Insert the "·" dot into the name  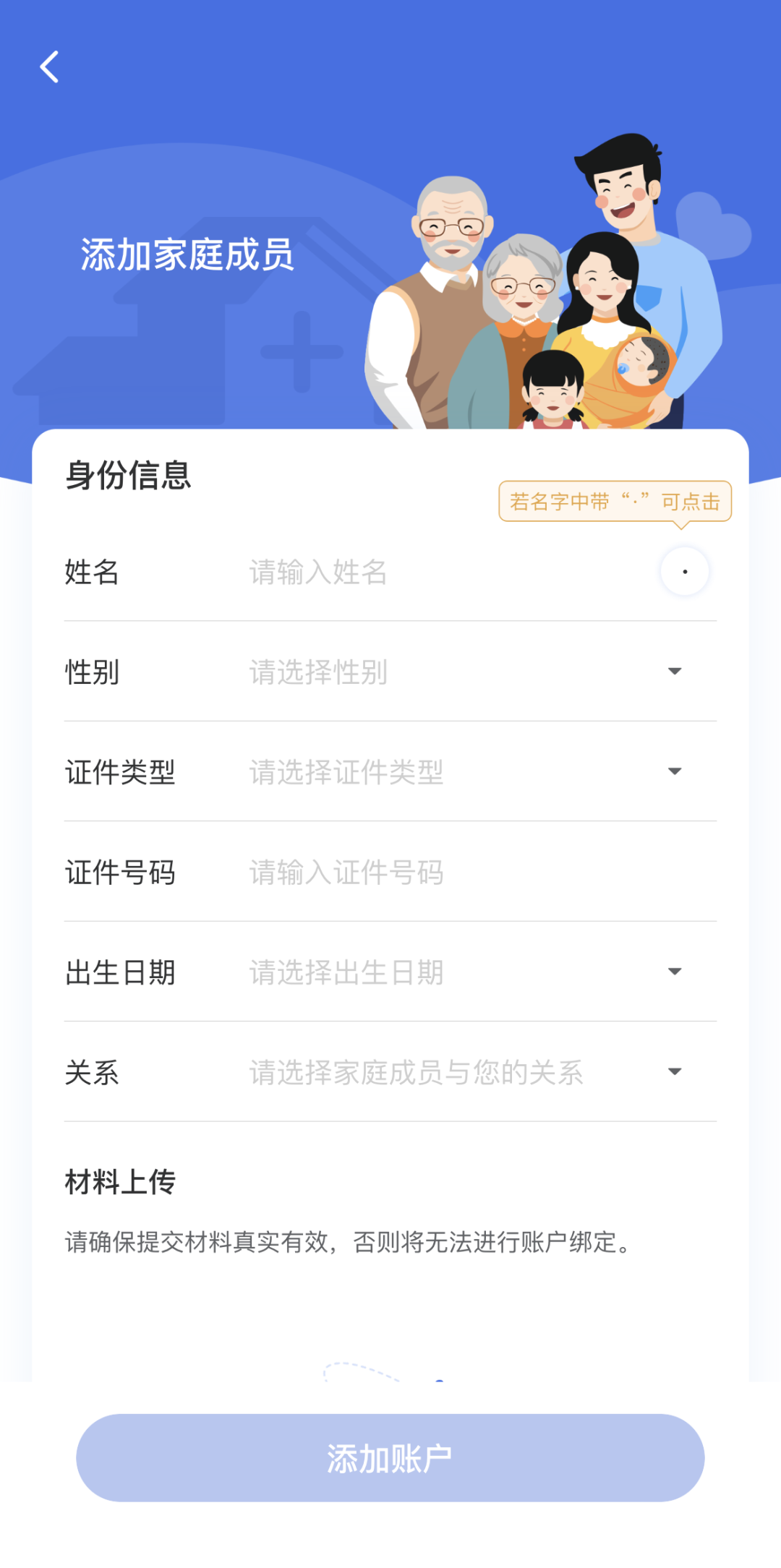(684, 572)
